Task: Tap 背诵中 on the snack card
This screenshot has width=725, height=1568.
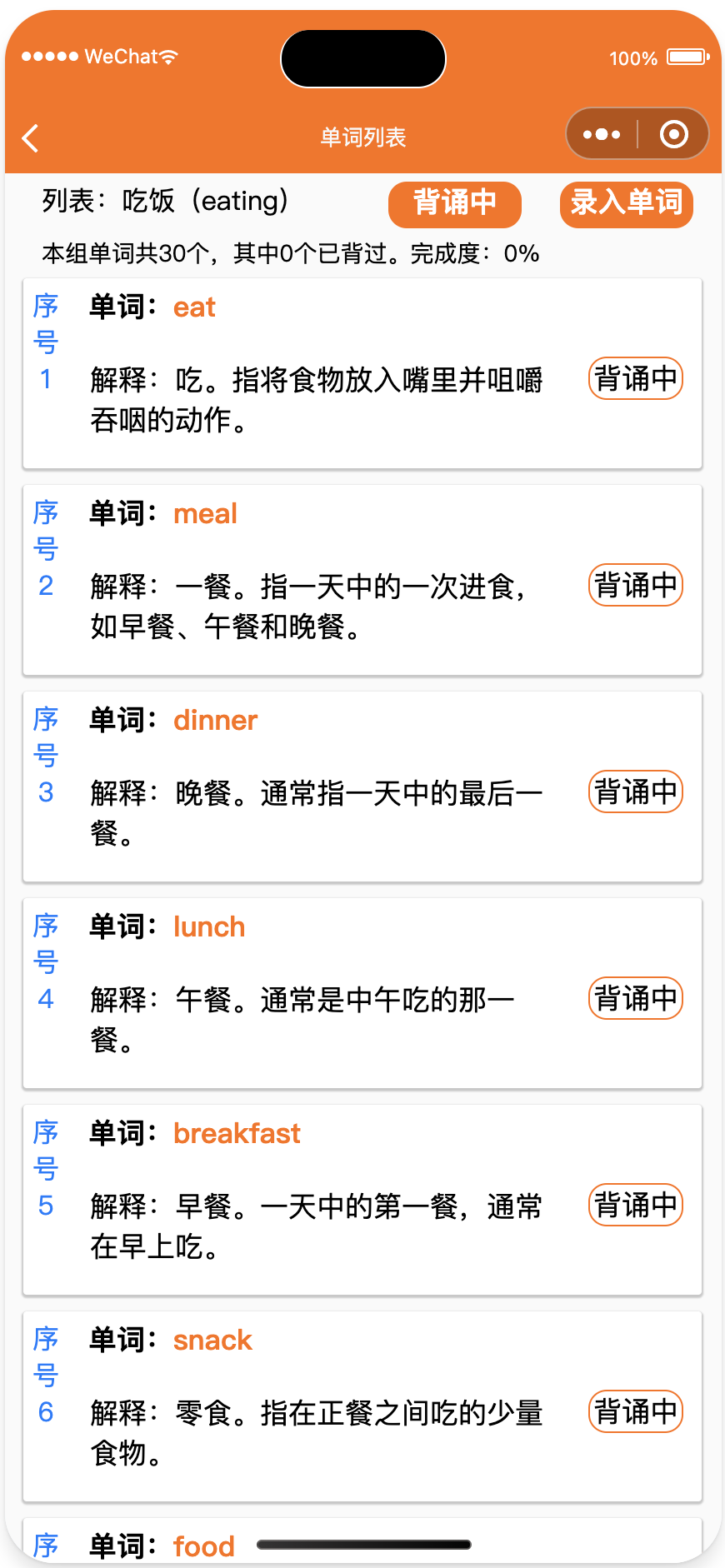Action: pos(635,1412)
